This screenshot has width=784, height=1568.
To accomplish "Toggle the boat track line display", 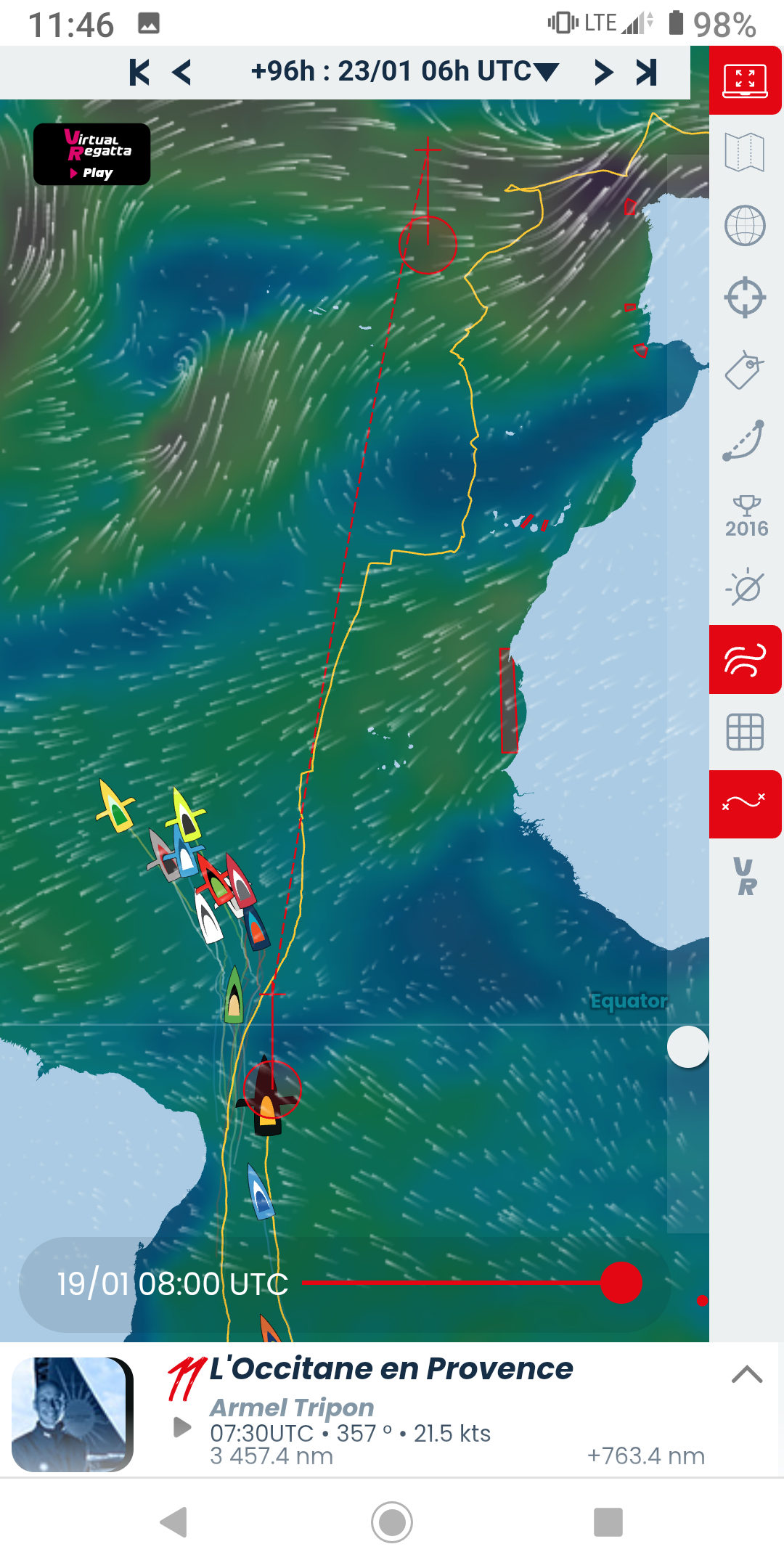I will coord(746,804).
